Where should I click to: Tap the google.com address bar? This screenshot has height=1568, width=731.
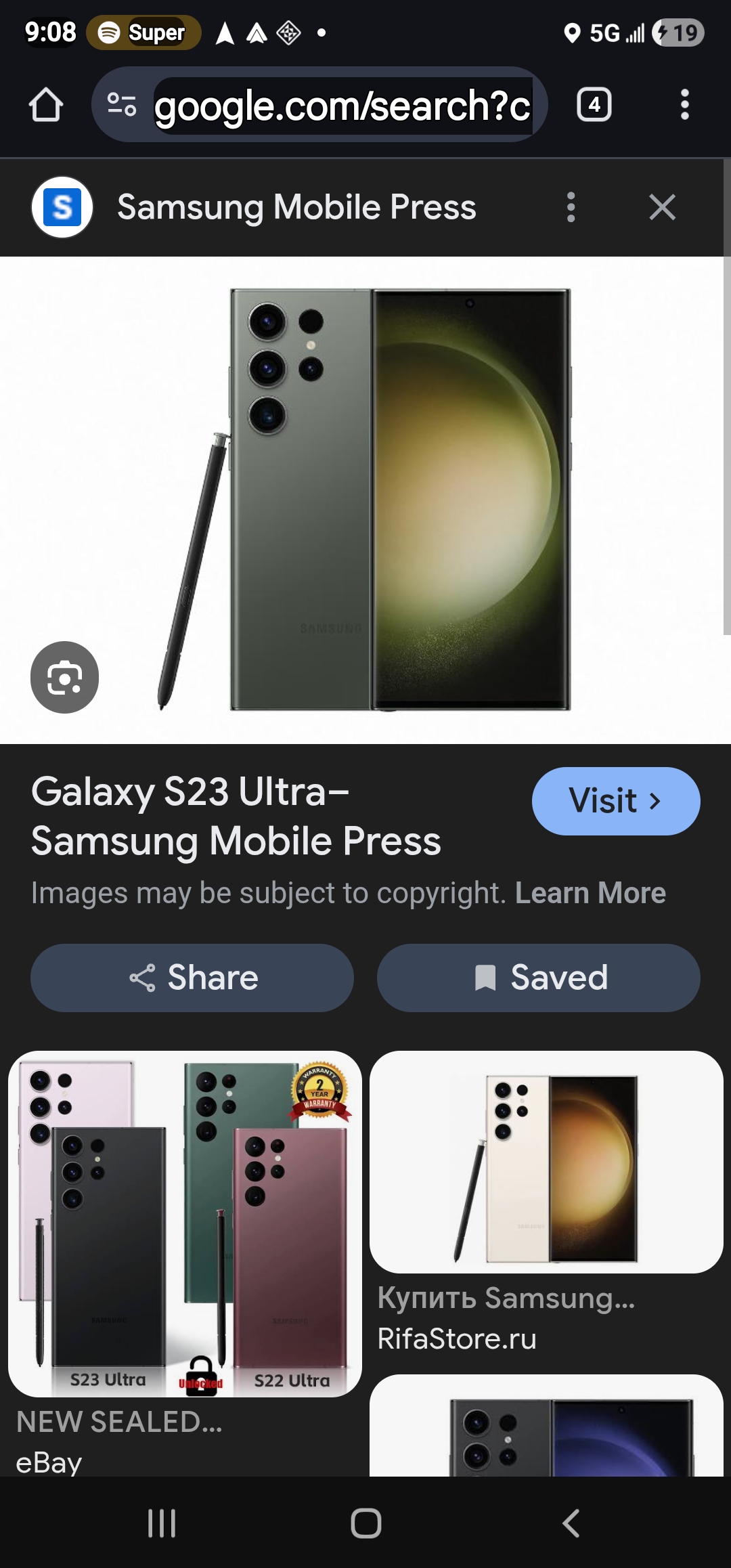click(342, 106)
